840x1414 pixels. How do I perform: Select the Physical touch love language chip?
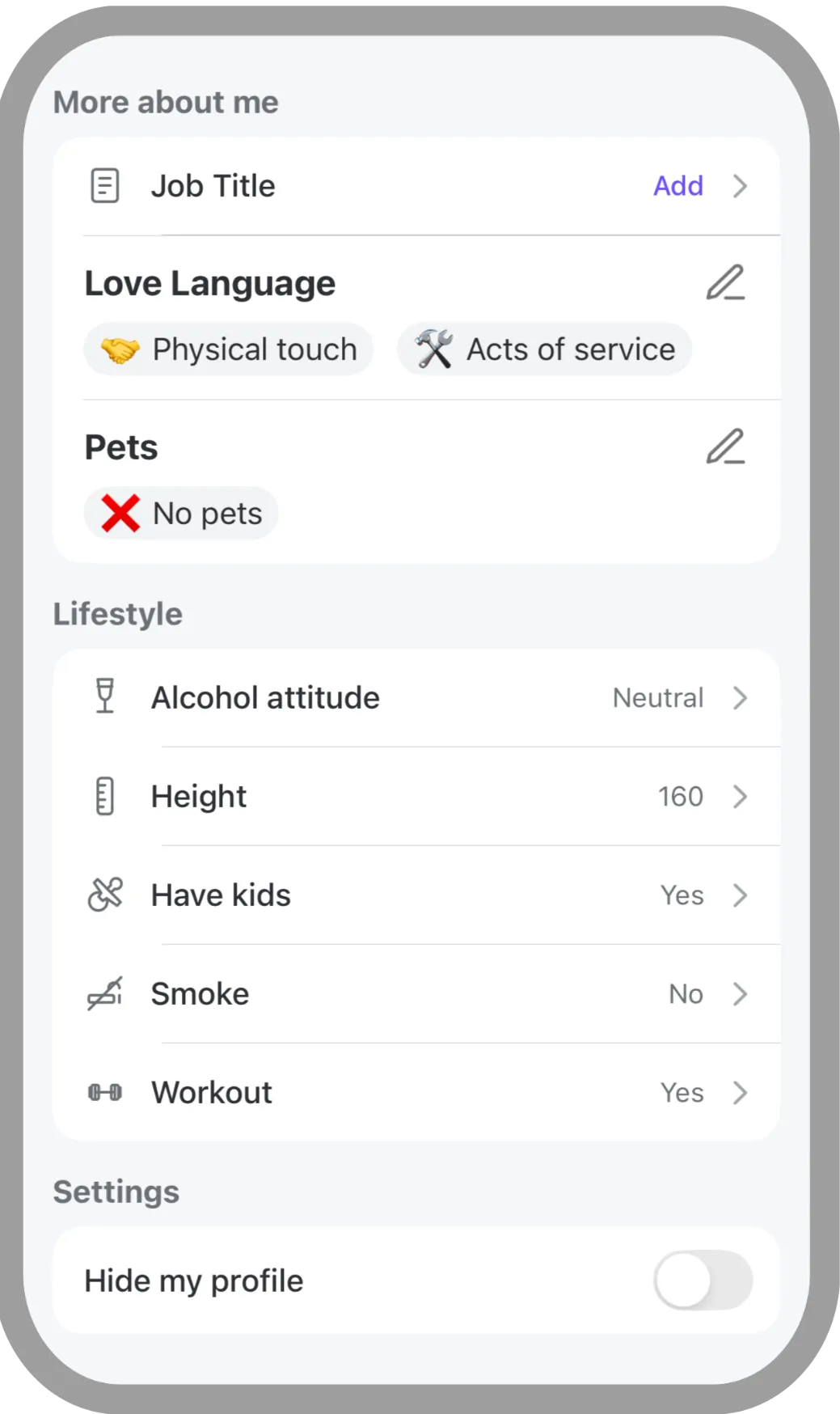point(228,349)
